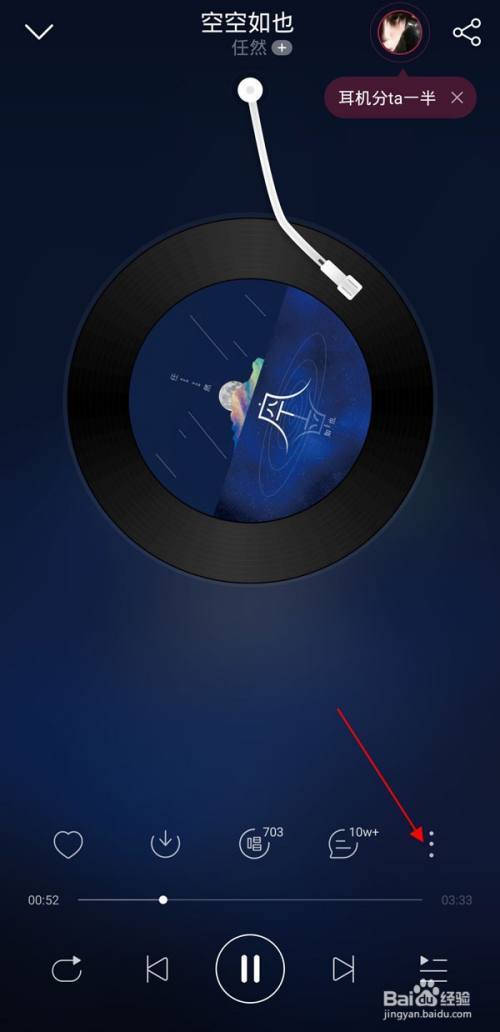500x1032 pixels.
Task: Tap the vinyl album cover
Action: 250,400
